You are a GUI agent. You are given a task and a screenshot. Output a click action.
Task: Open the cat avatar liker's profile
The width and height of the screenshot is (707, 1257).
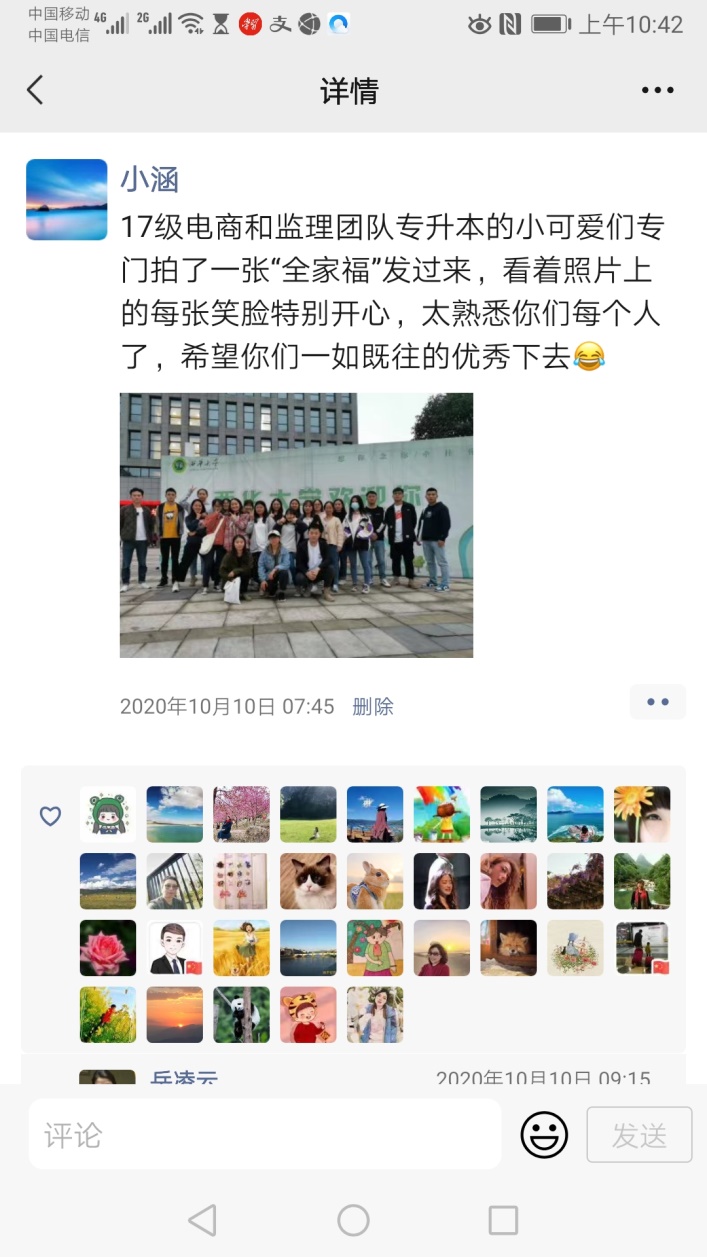308,881
